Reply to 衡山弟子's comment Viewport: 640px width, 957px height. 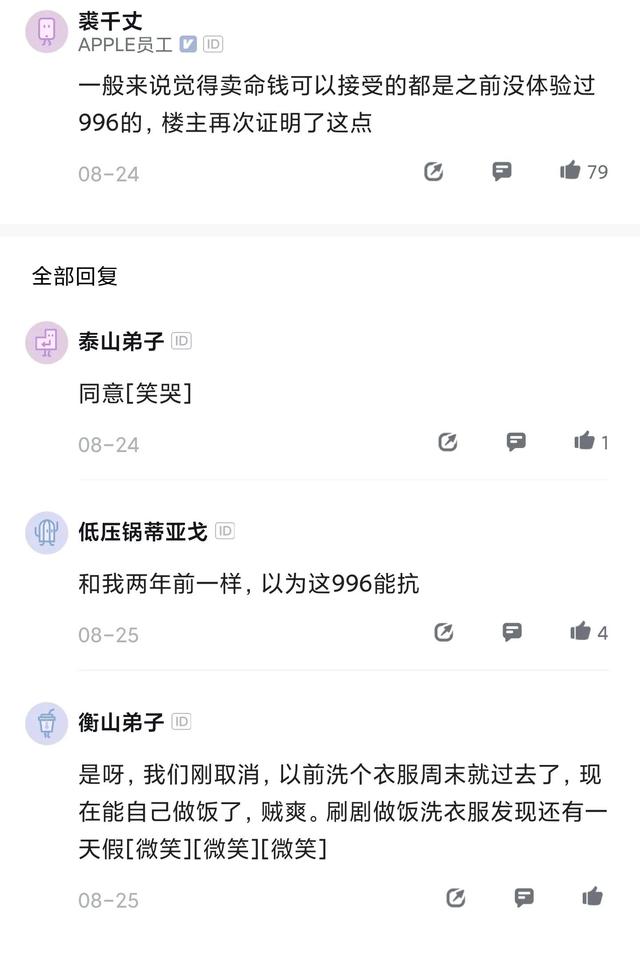524,897
